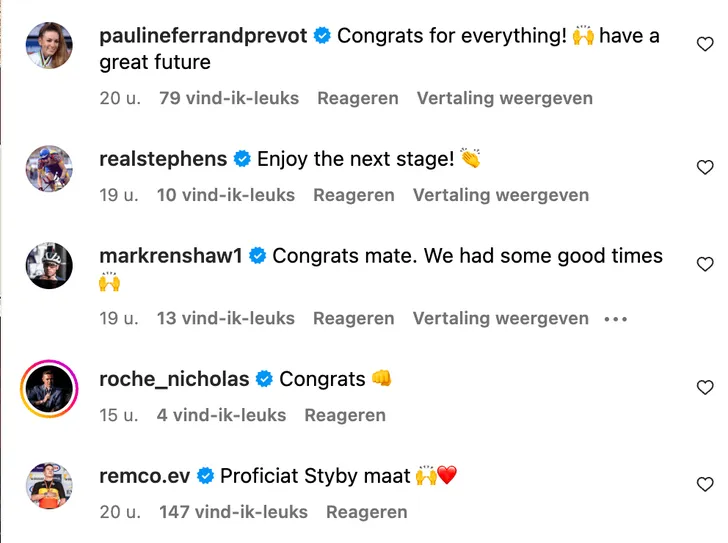Image resolution: width=728 pixels, height=543 pixels.
Task: Like markrenshaw1's comment
Action: (x=705, y=265)
